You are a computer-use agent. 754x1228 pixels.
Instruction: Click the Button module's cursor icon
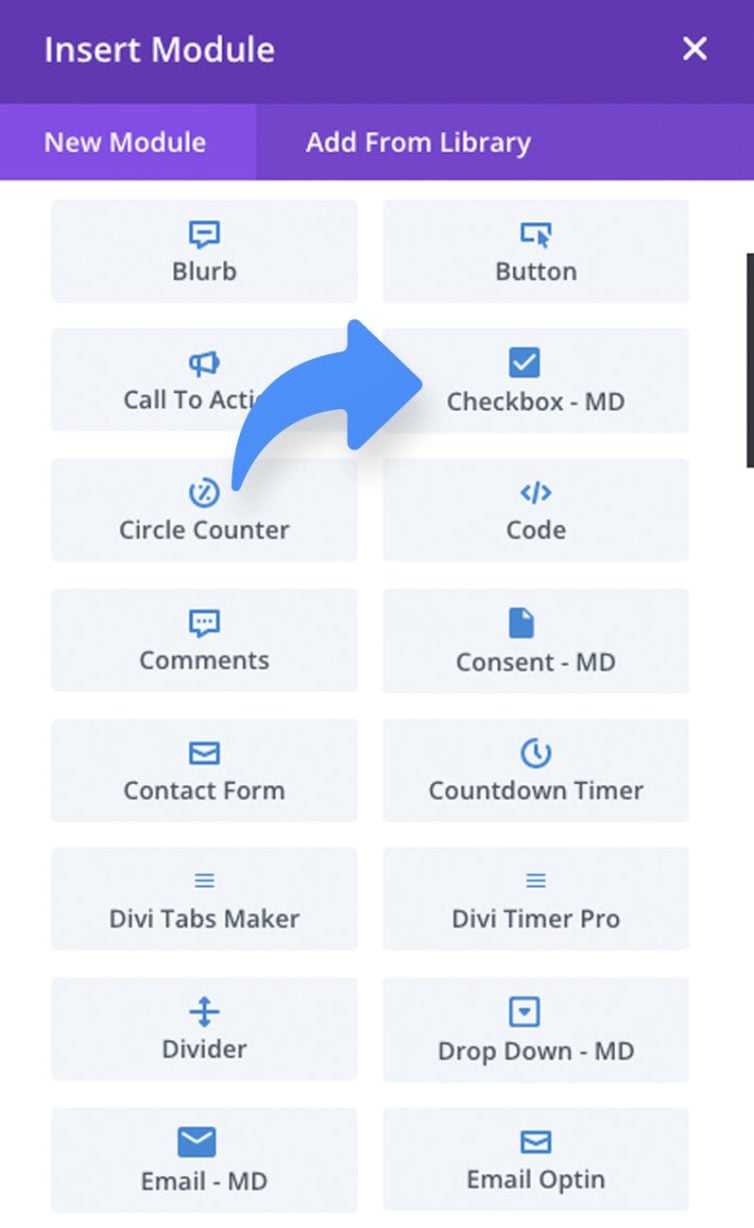(x=536, y=236)
